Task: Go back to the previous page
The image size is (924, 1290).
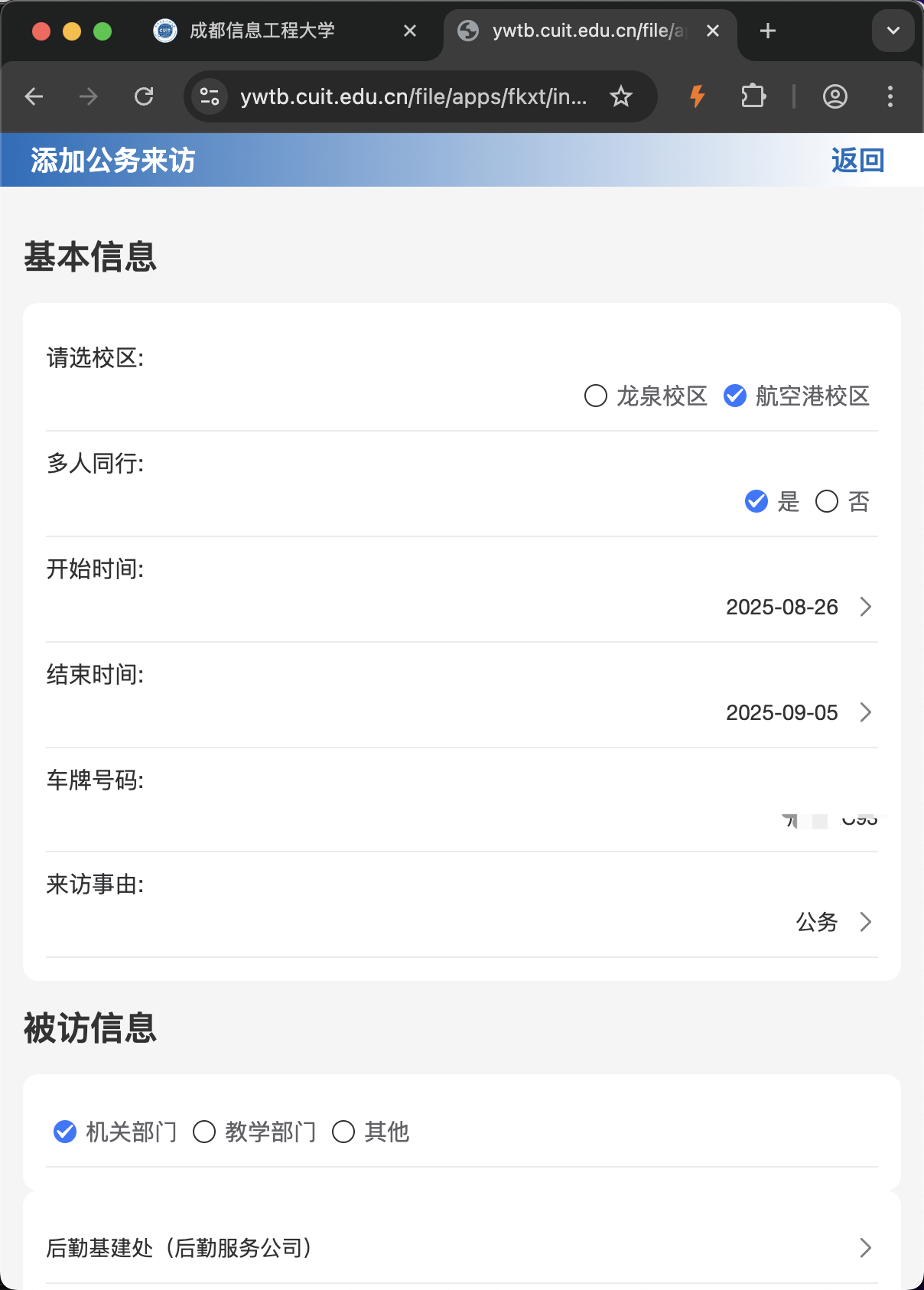Action: 34,96
